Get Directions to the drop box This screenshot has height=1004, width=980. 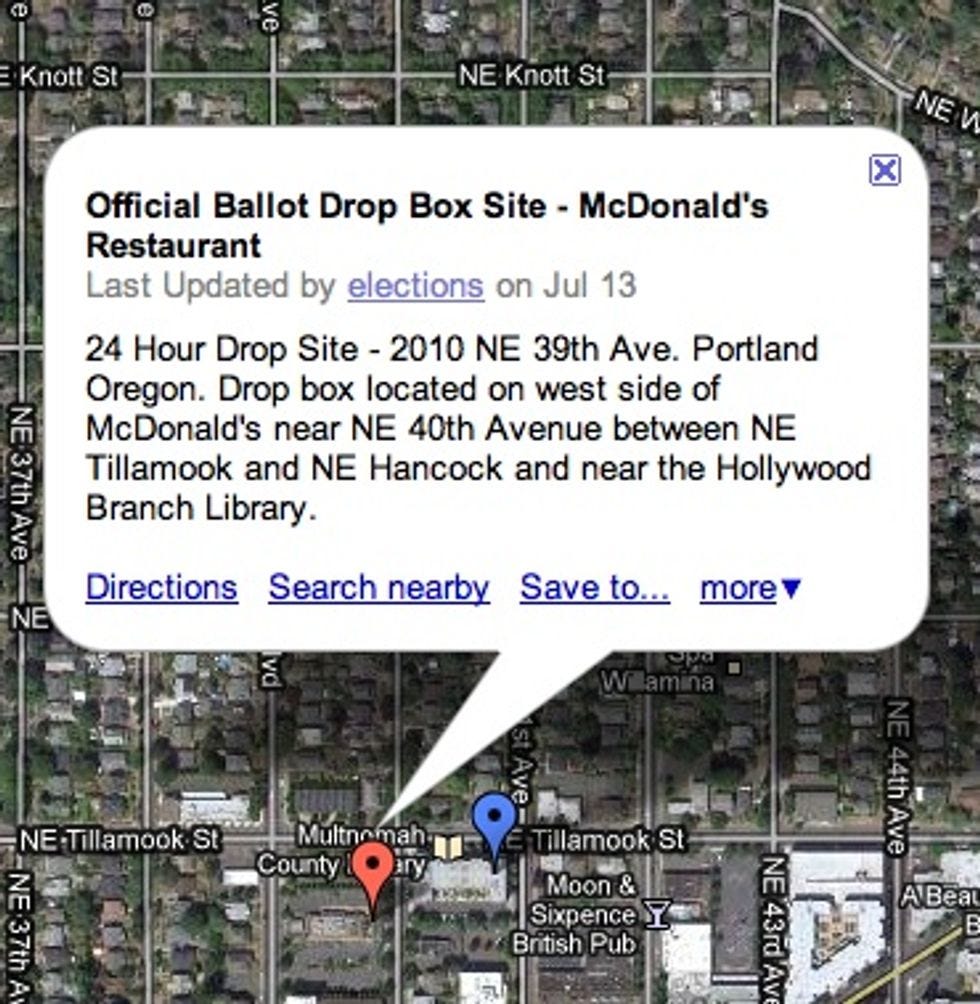[162, 587]
